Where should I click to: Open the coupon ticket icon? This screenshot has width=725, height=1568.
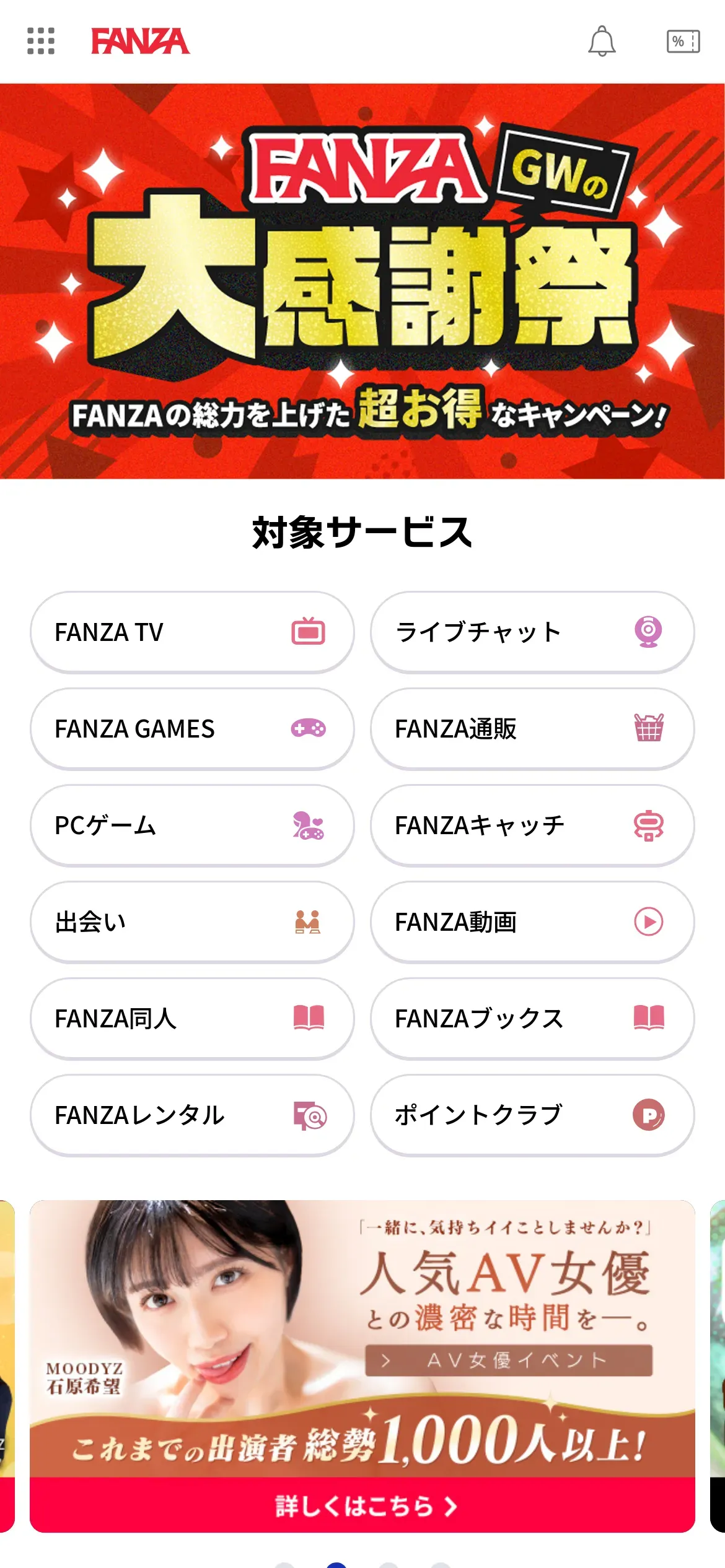click(x=683, y=41)
